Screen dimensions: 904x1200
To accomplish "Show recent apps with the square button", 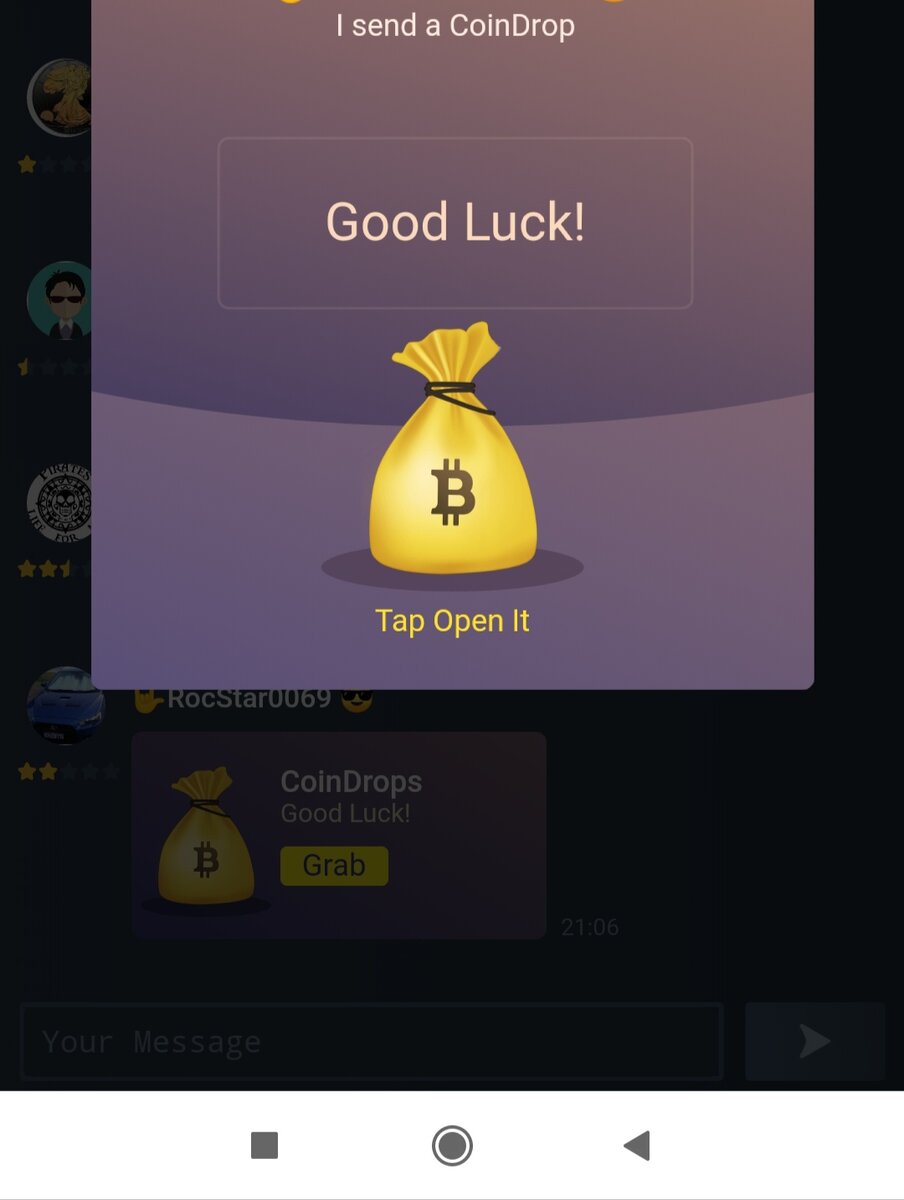I will click(x=265, y=1145).
